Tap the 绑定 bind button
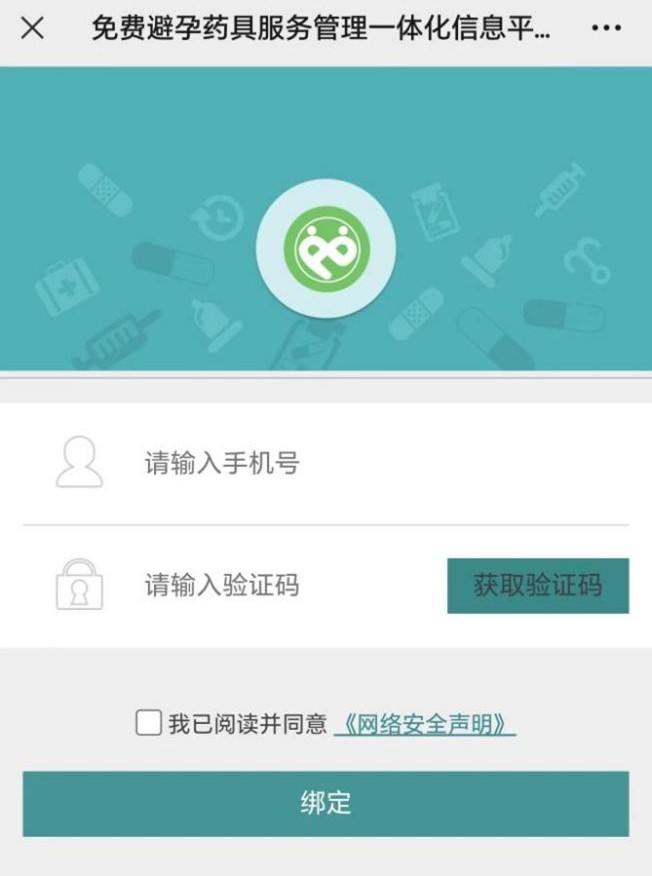Viewport: 652px width, 876px height. tap(326, 803)
